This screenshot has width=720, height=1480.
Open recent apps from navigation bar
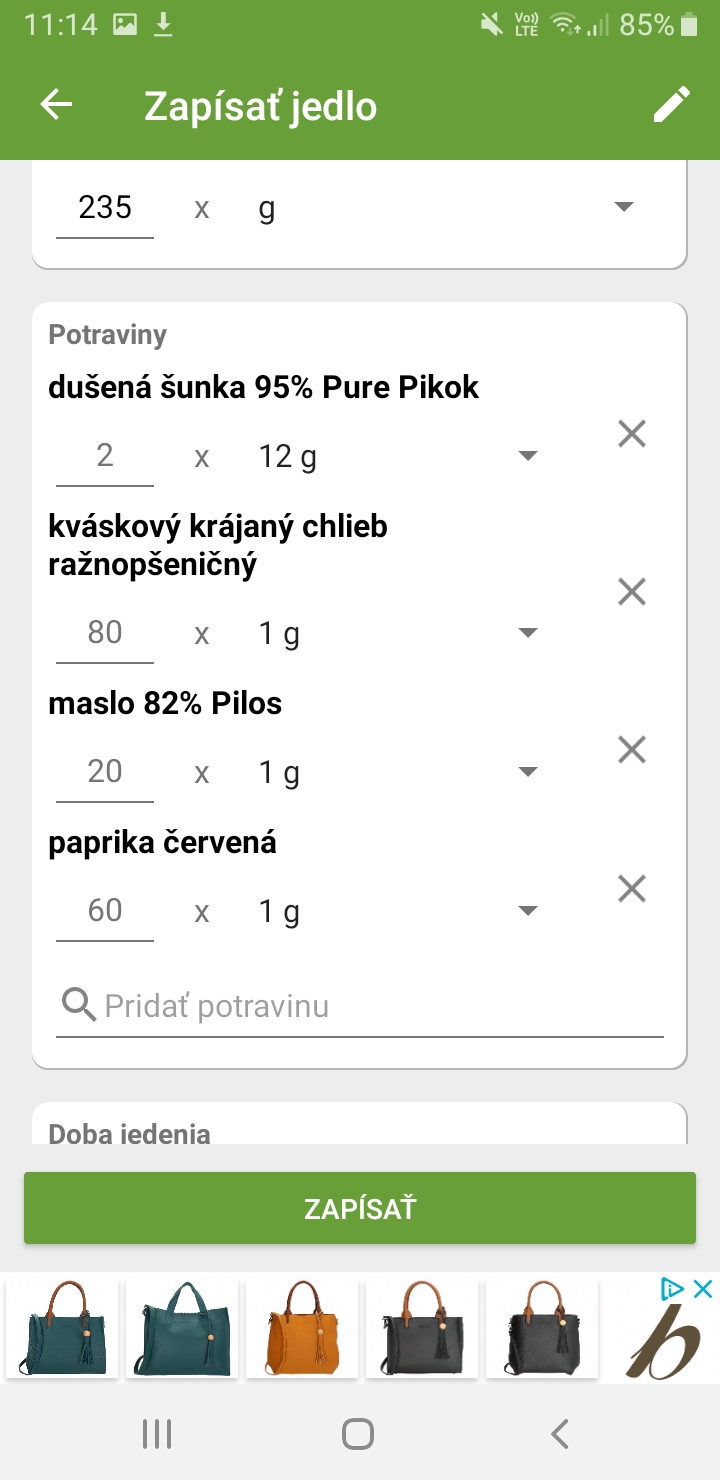157,1434
